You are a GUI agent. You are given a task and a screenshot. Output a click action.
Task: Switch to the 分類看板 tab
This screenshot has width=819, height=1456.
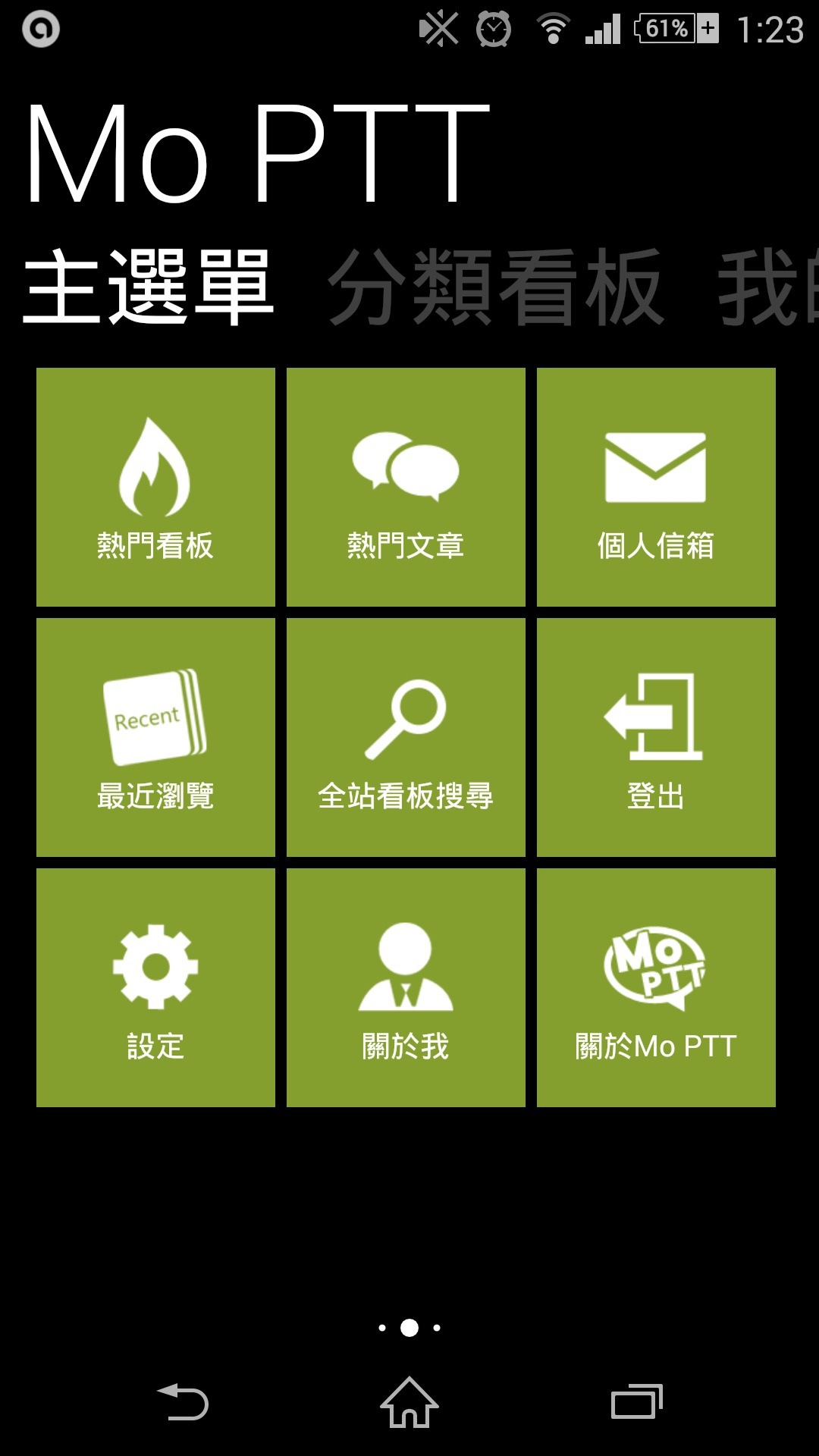(x=497, y=288)
